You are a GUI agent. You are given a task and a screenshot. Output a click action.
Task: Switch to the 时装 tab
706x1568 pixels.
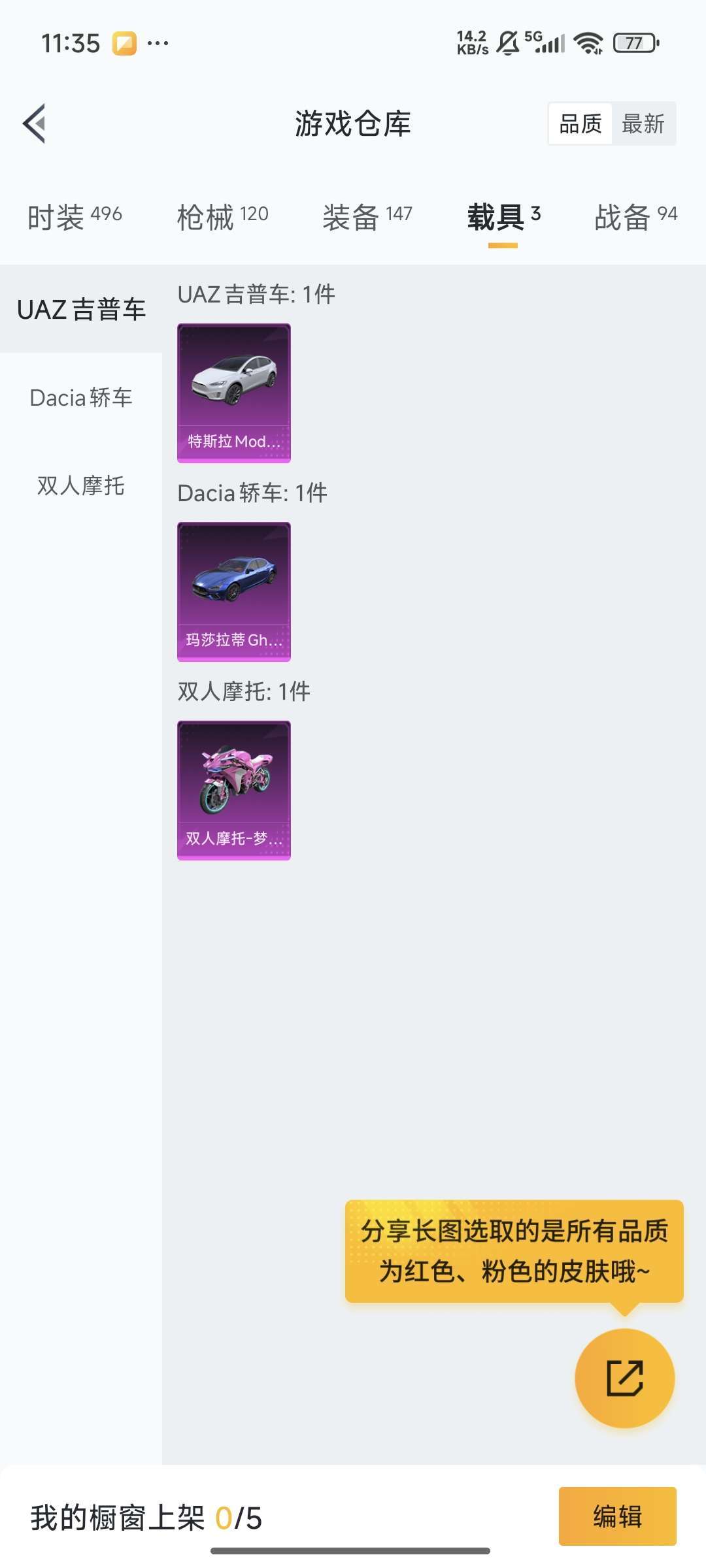75,217
